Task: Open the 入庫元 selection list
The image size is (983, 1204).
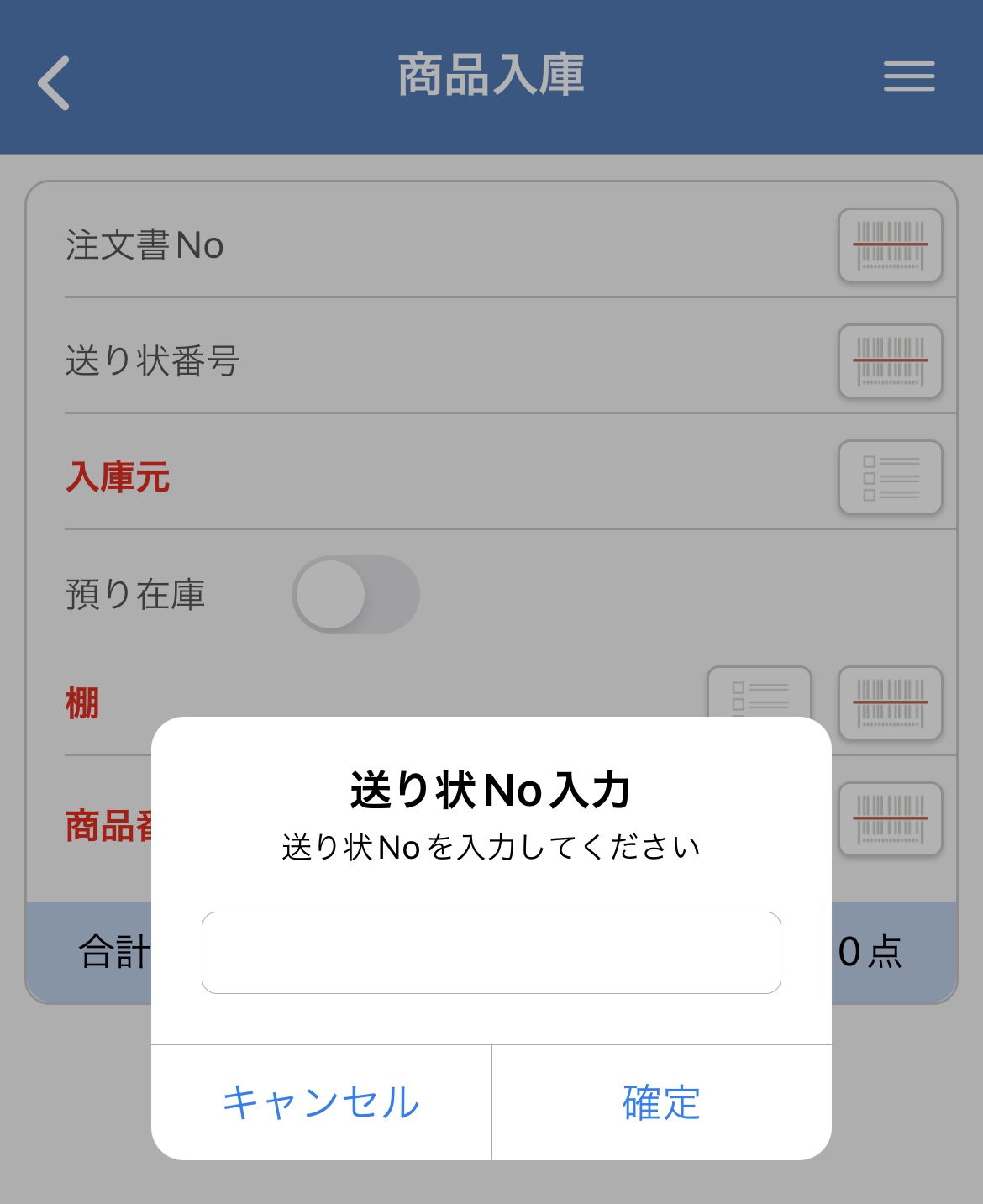Action: tap(890, 477)
